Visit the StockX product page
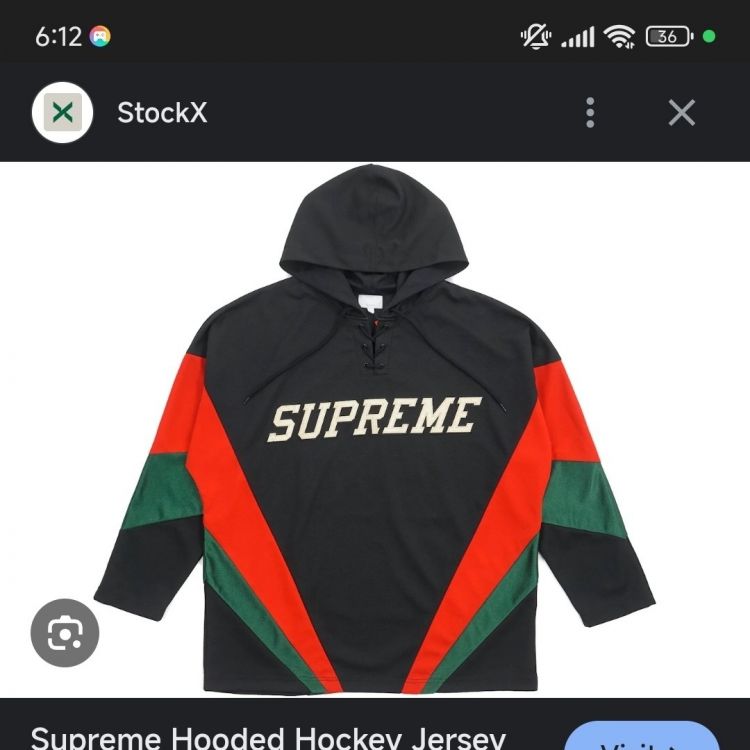The width and height of the screenshot is (750, 750). tap(641, 737)
